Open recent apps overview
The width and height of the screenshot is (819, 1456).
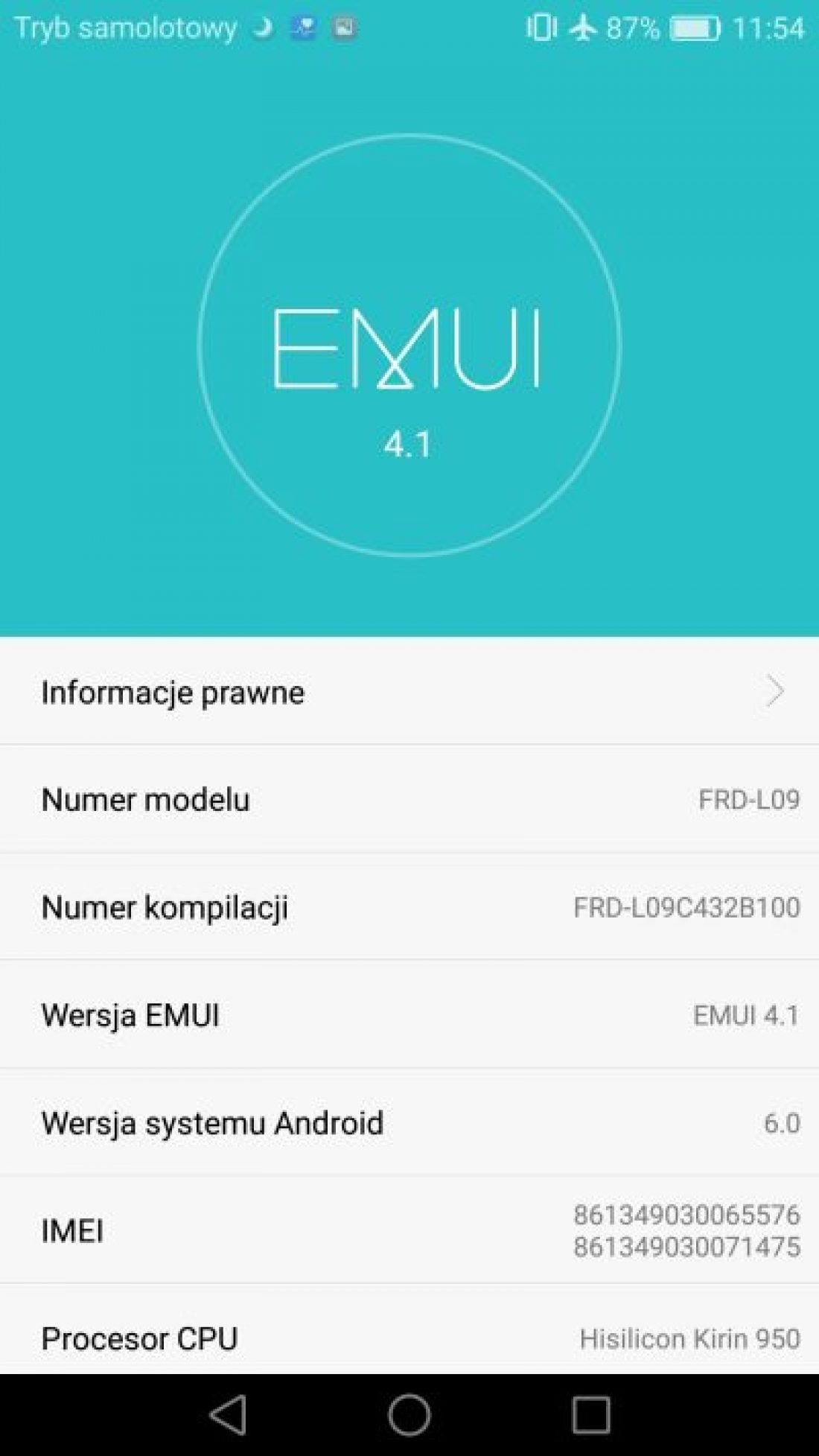(591, 1414)
